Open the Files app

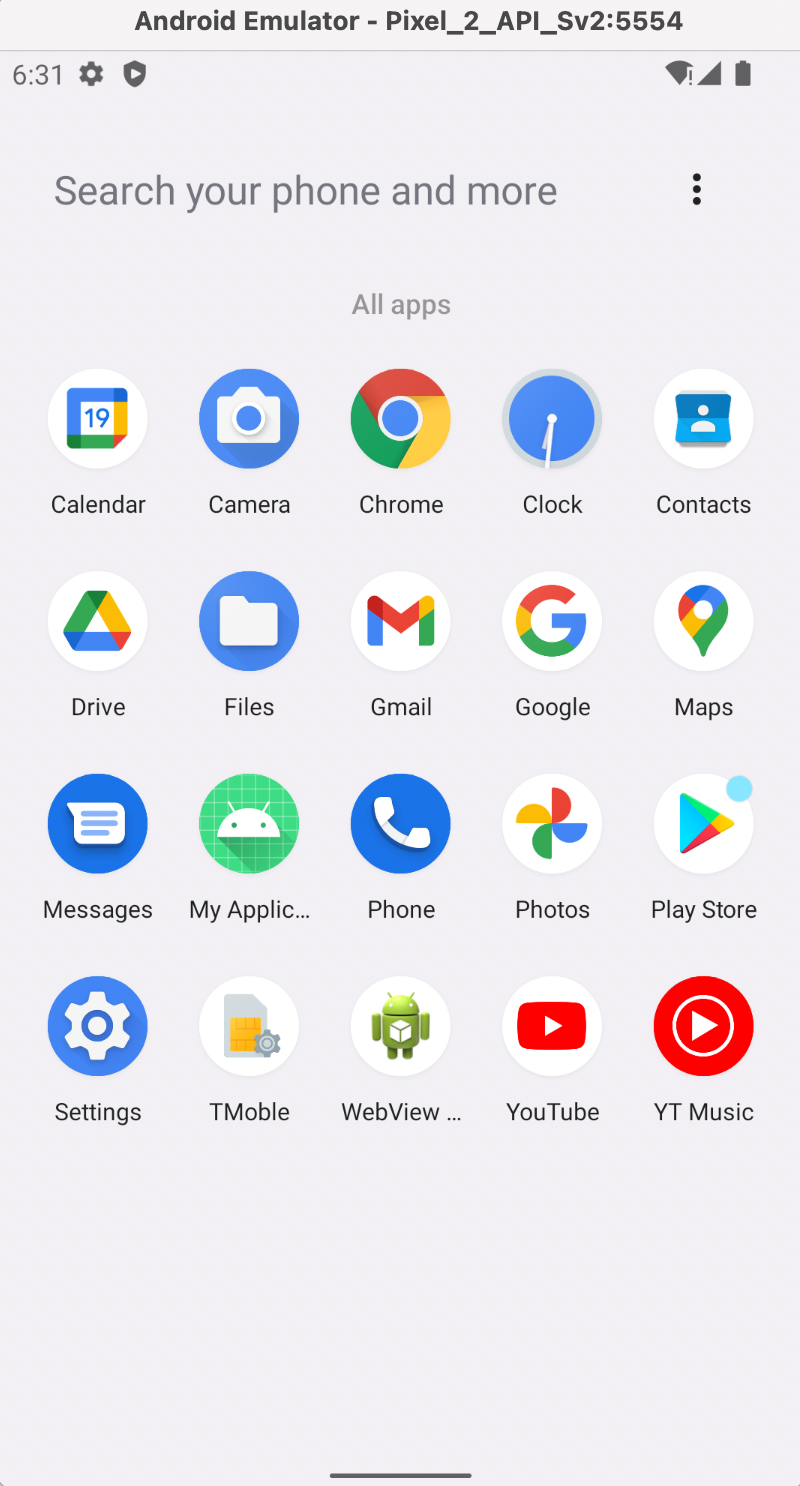[249, 621]
